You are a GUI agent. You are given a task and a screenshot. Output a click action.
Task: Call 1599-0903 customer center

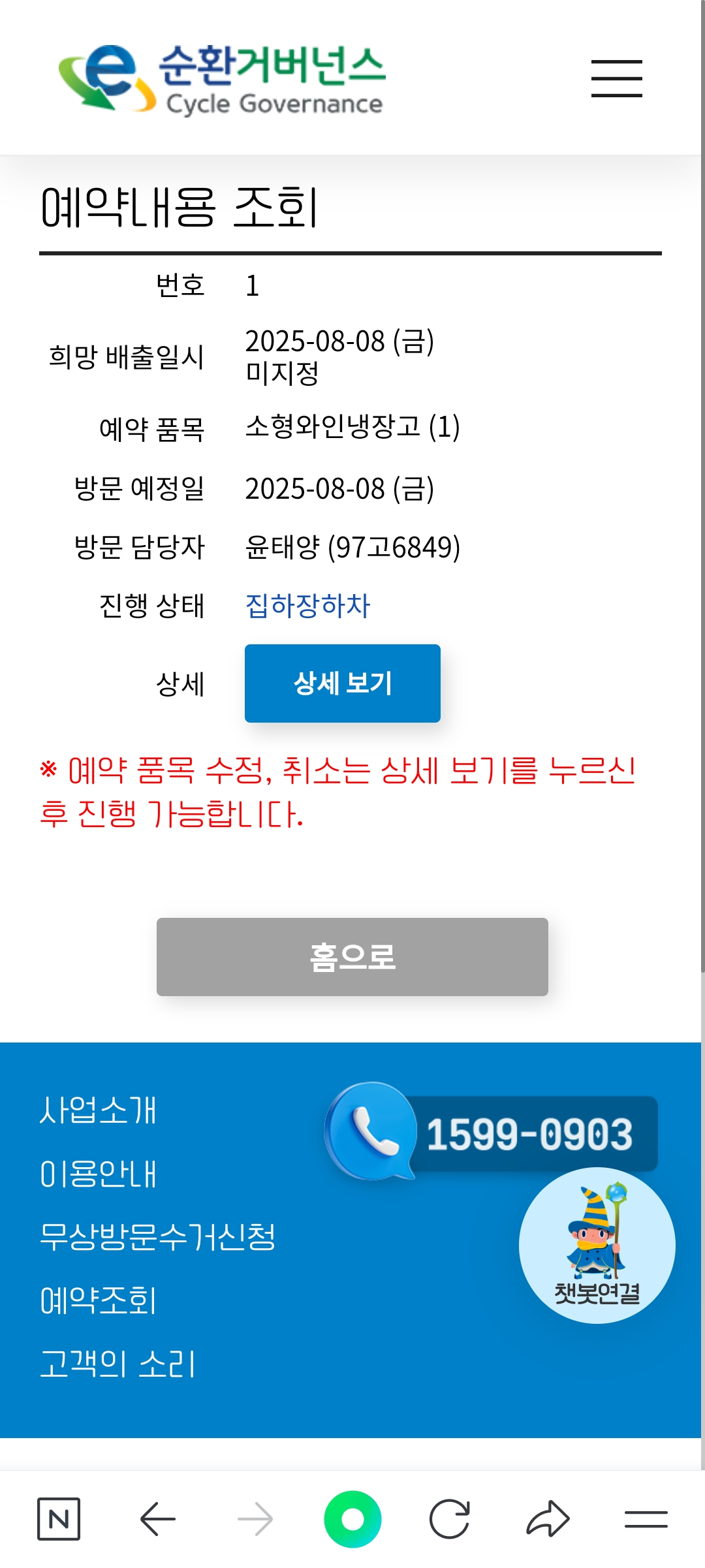click(492, 1134)
